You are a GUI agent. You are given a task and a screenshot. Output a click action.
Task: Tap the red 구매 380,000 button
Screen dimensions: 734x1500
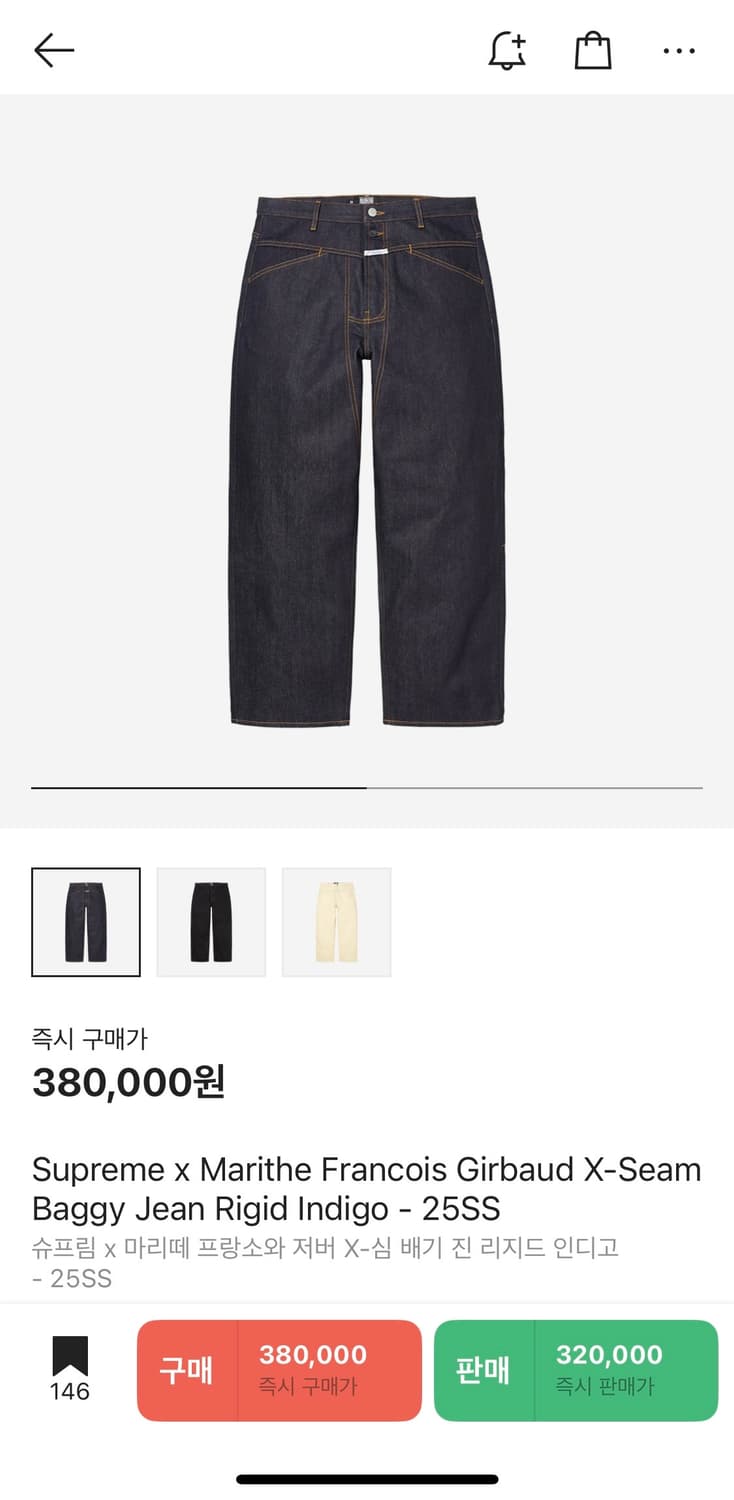coord(279,1370)
